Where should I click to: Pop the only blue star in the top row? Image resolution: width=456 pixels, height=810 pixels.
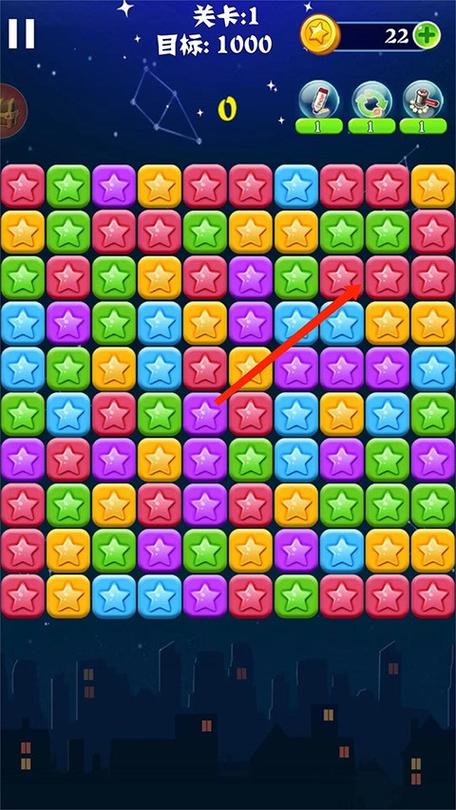coord(296,186)
